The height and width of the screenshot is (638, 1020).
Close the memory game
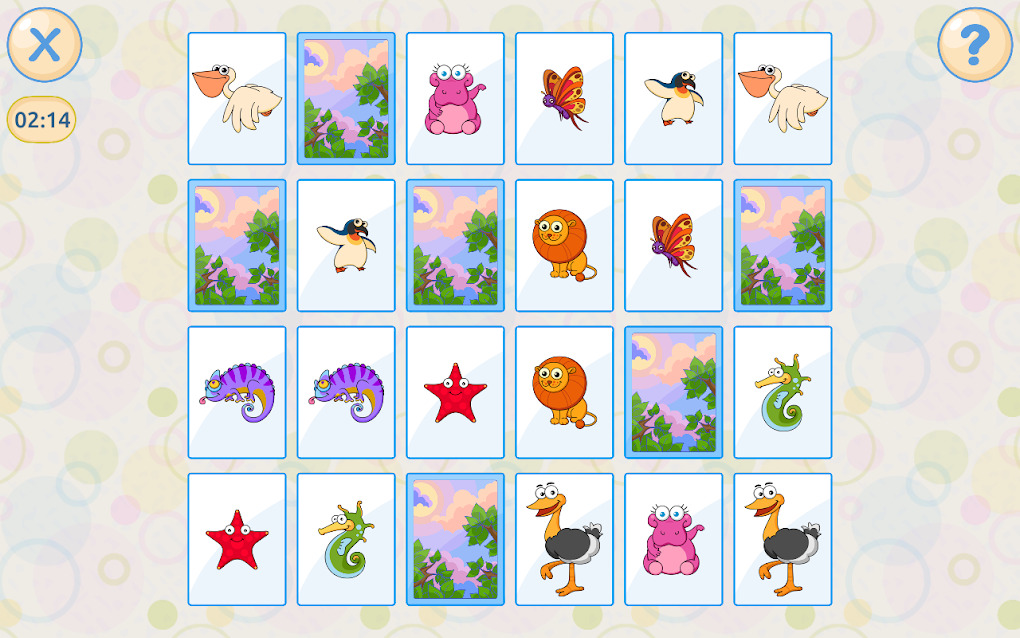point(44,45)
